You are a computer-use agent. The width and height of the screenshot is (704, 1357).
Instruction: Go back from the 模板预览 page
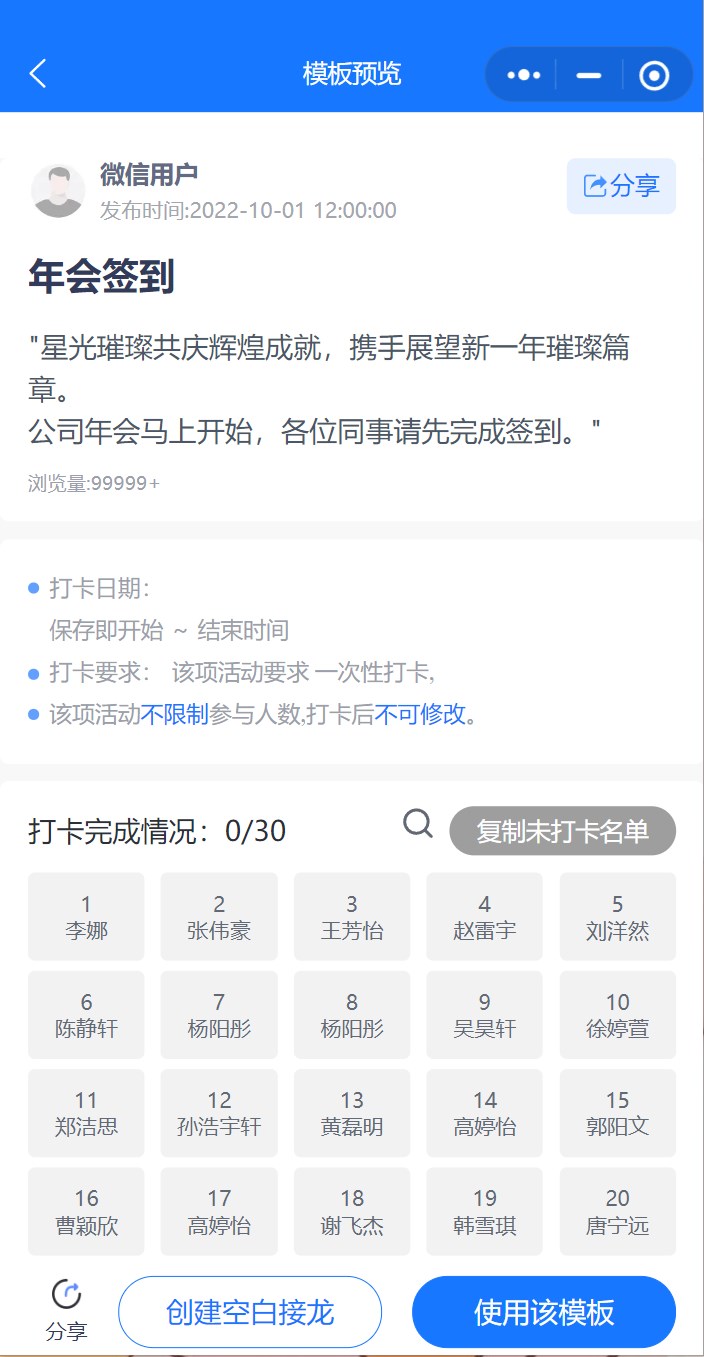tap(38, 74)
